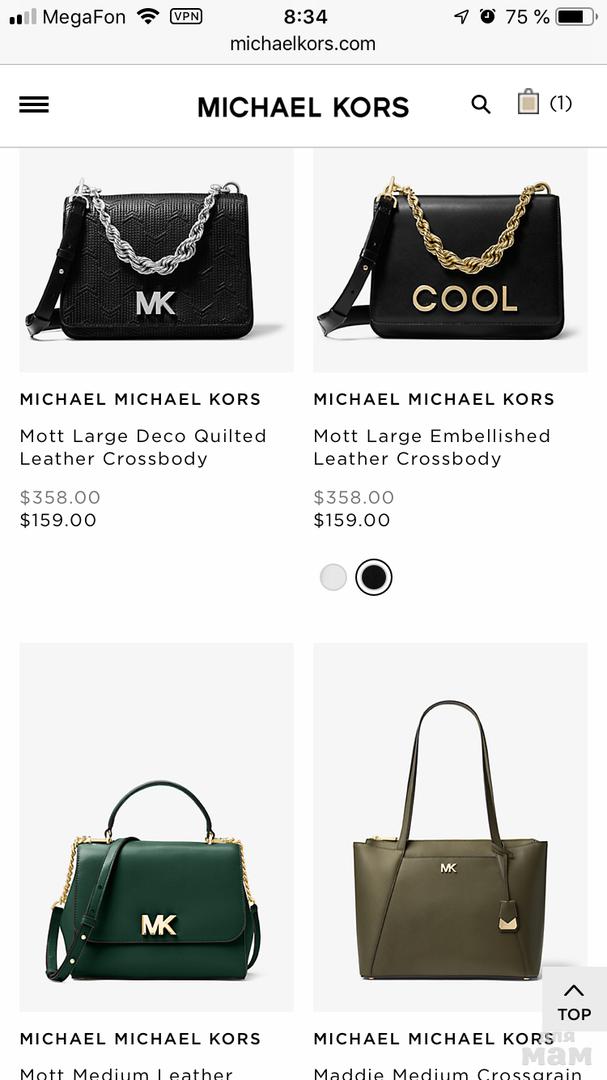The image size is (607, 1080).
Task: Open the hamburger navigation menu
Action: tap(34, 105)
